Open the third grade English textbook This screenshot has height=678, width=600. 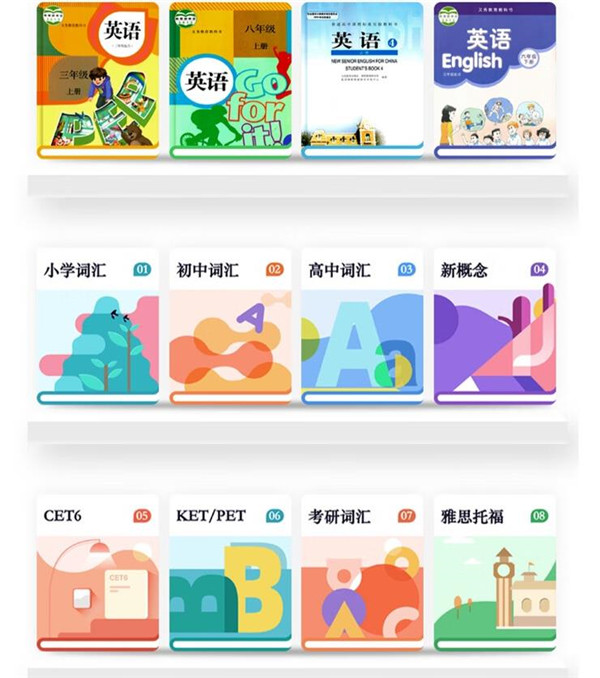click(x=97, y=78)
